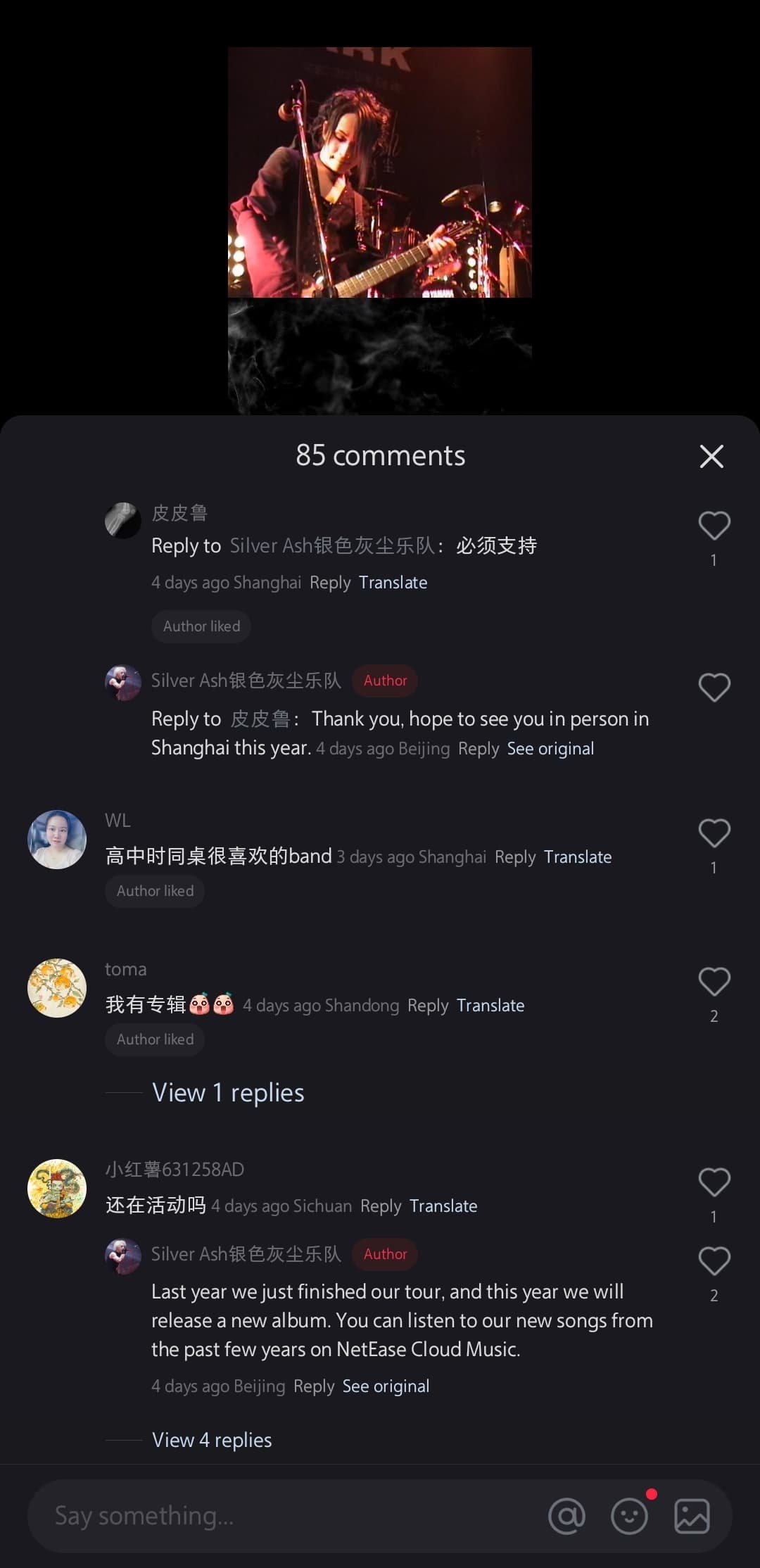See original of the NetEase Cloud Music reply
Image resolution: width=760 pixels, height=1568 pixels.
pos(386,1386)
